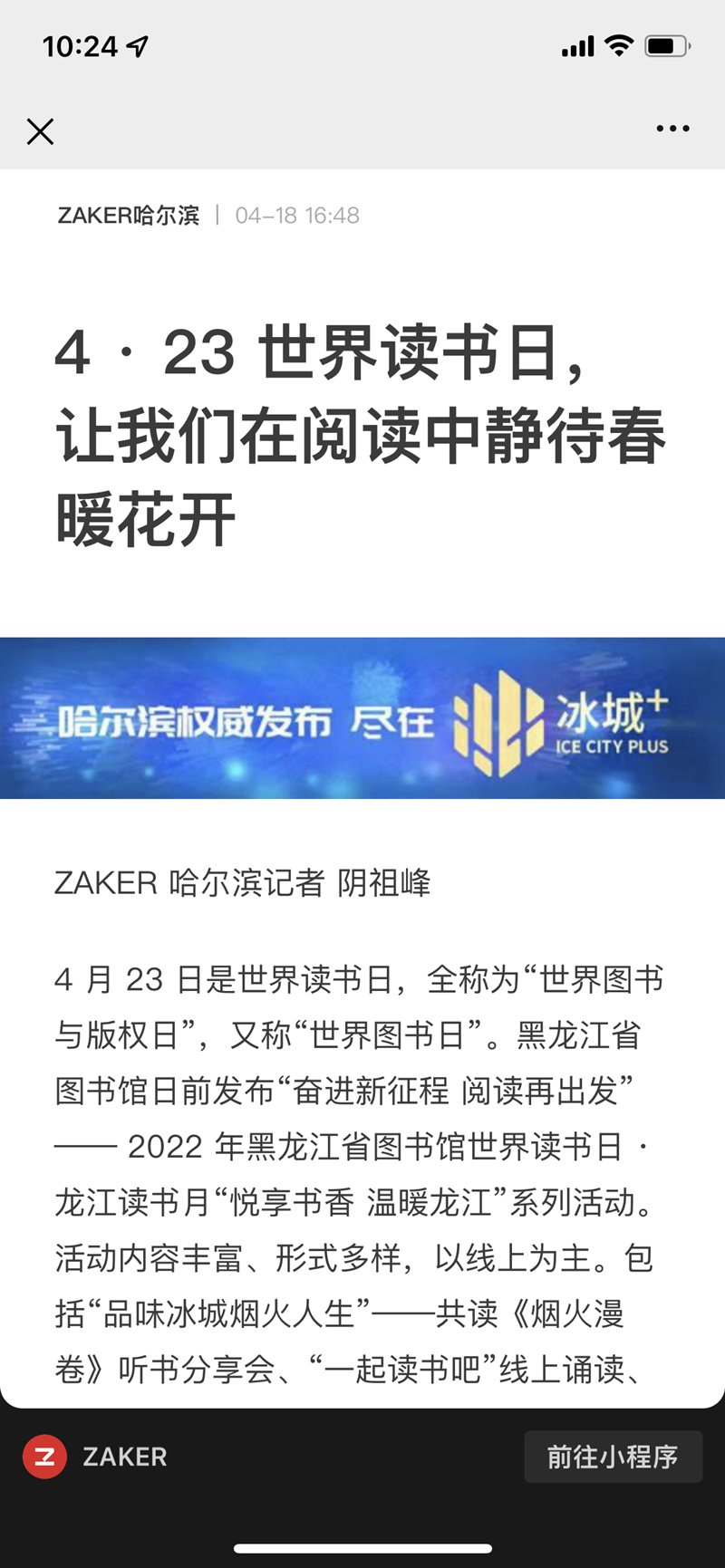Close the article page
Screen dimensions: 725x1568
(40, 131)
